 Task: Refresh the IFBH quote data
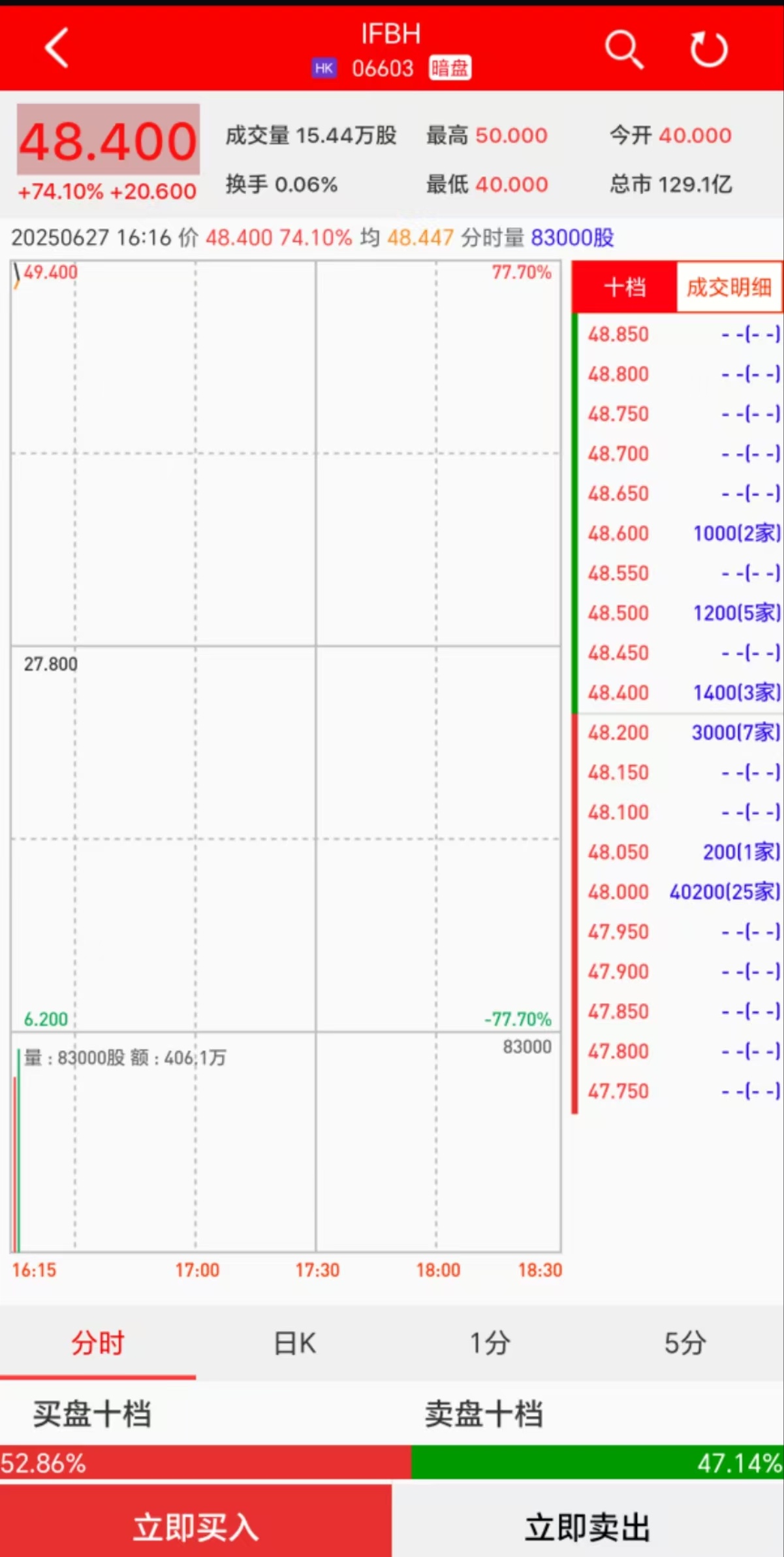(x=708, y=49)
